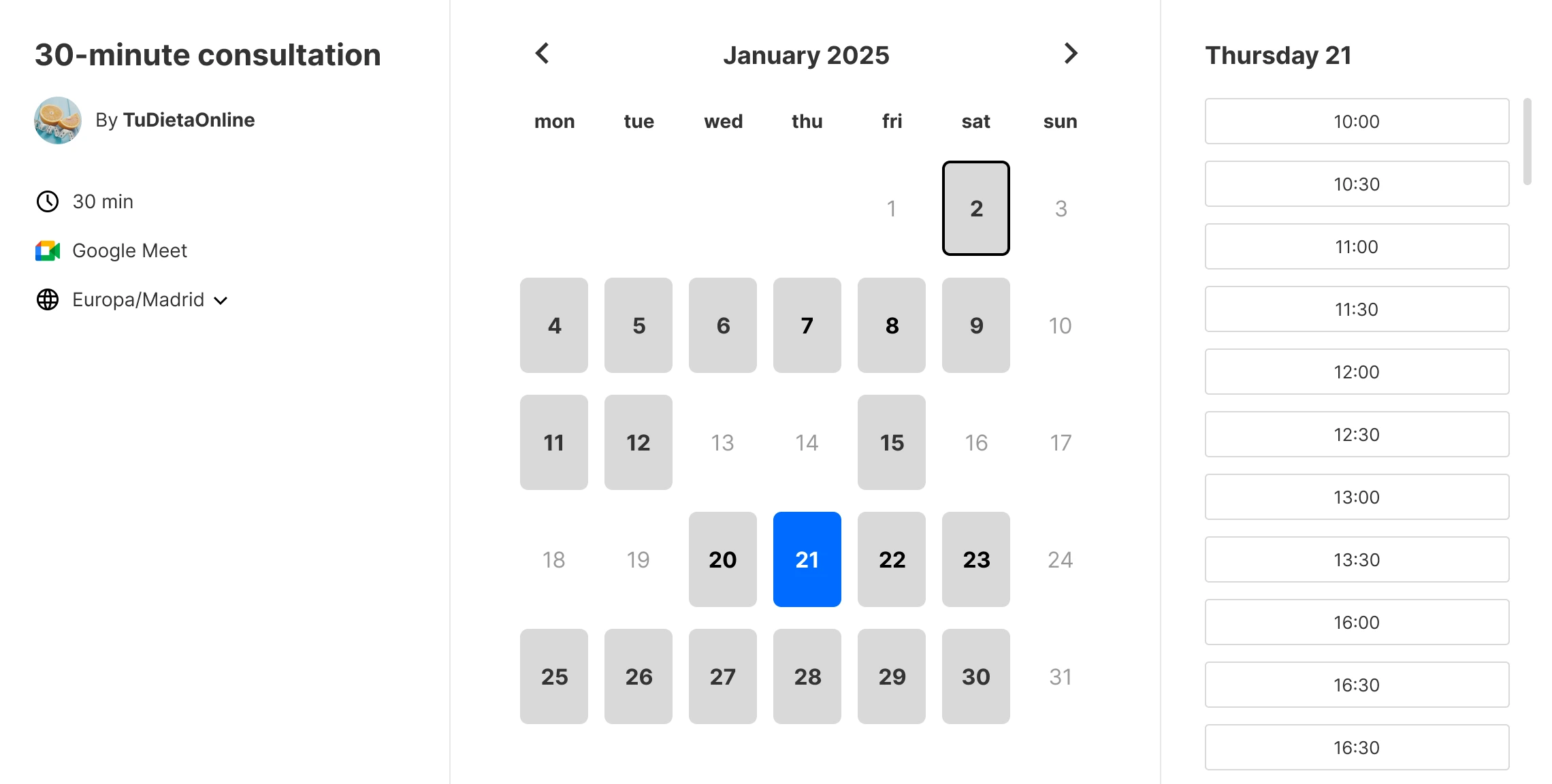This screenshot has height=784, width=1552.
Task: Select January 28 on the calendar
Action: pos(807,676)
